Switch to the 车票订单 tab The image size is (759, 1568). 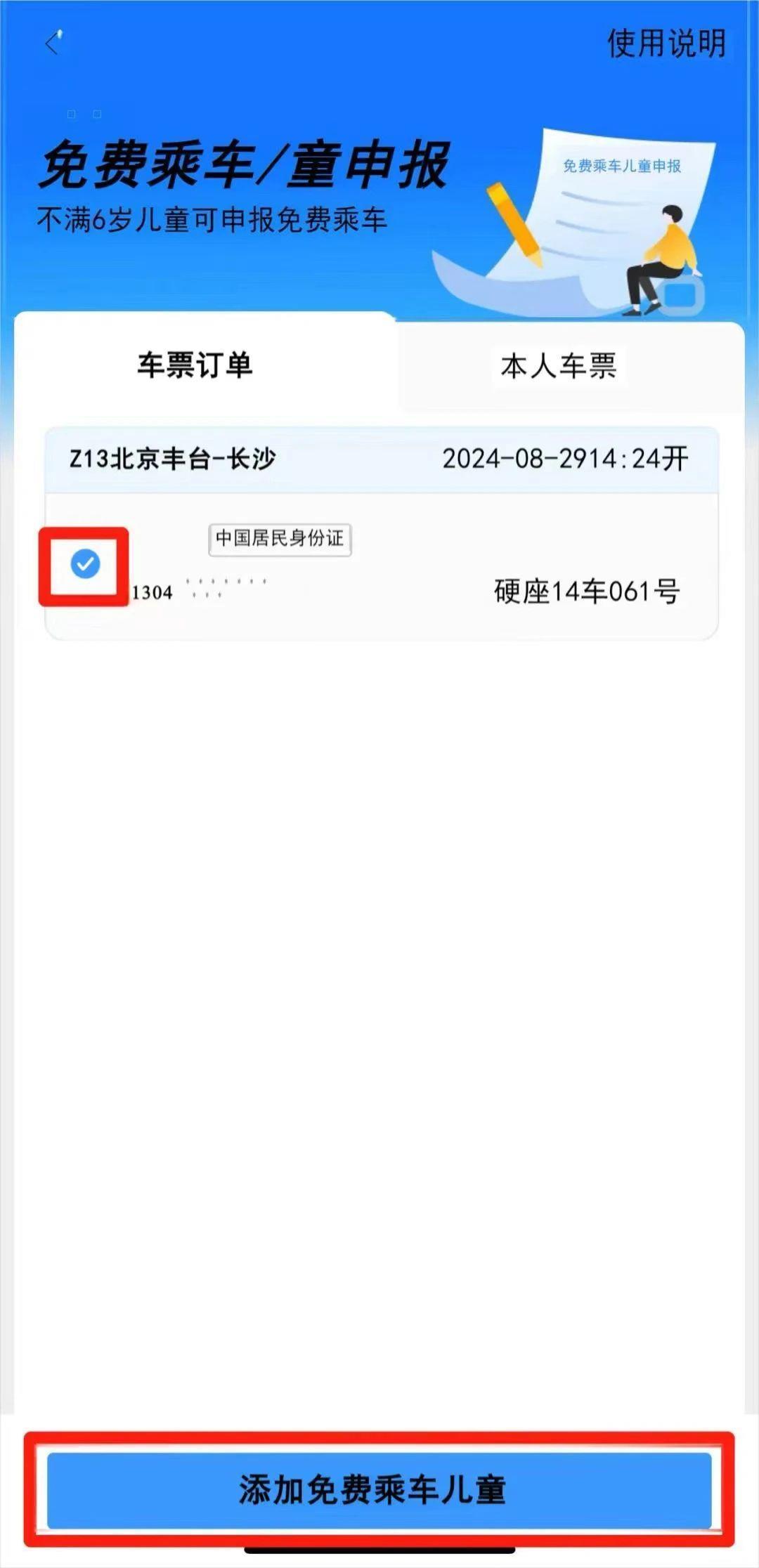pyautogui.click(x=195, y=365)
